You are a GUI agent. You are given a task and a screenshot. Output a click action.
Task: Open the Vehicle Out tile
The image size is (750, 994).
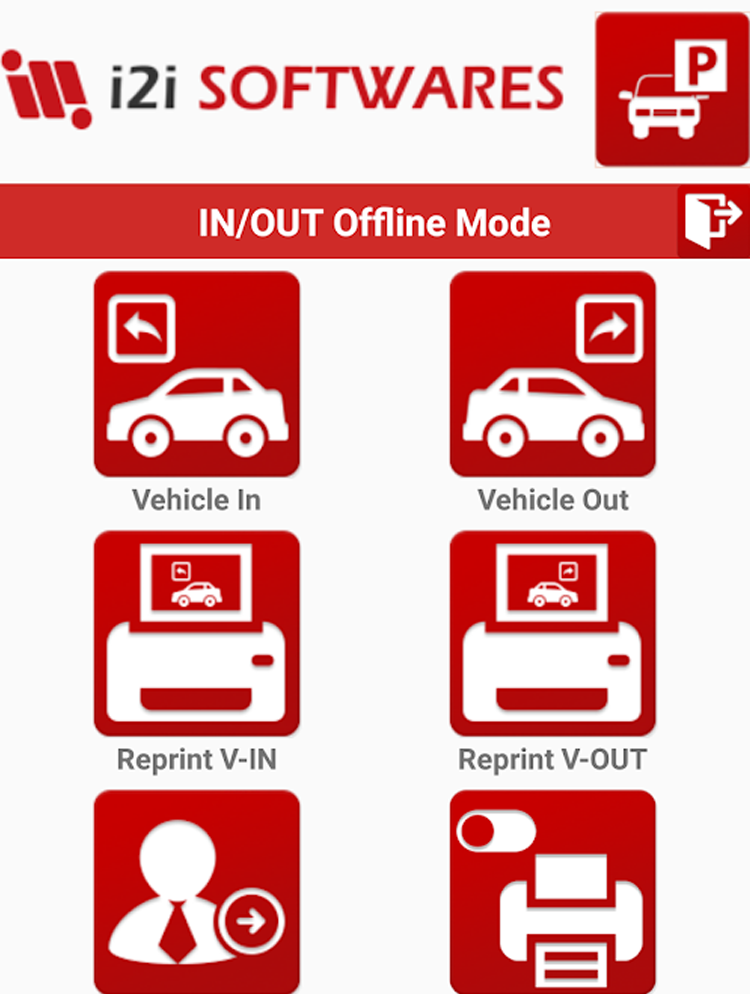point(552,374)
